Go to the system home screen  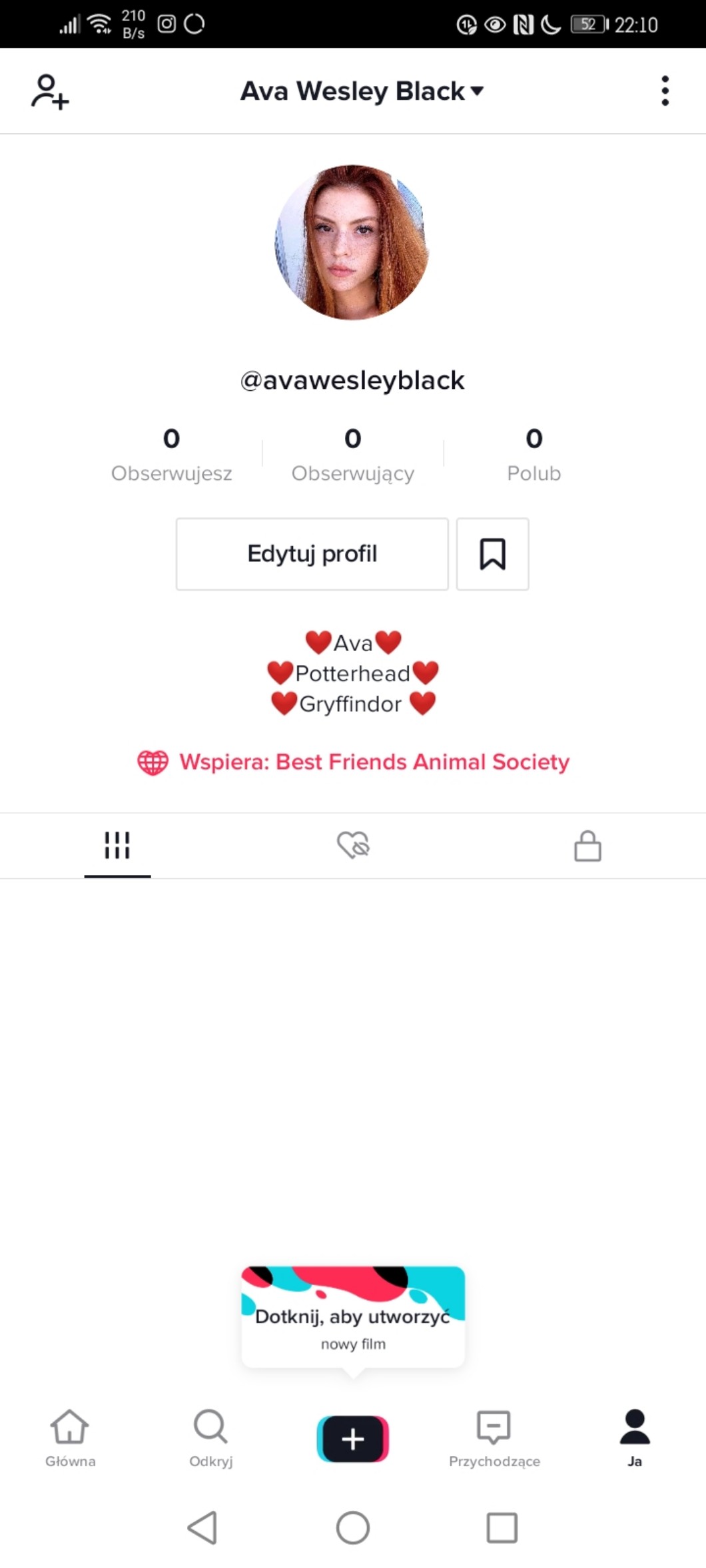coord(353,1527)
